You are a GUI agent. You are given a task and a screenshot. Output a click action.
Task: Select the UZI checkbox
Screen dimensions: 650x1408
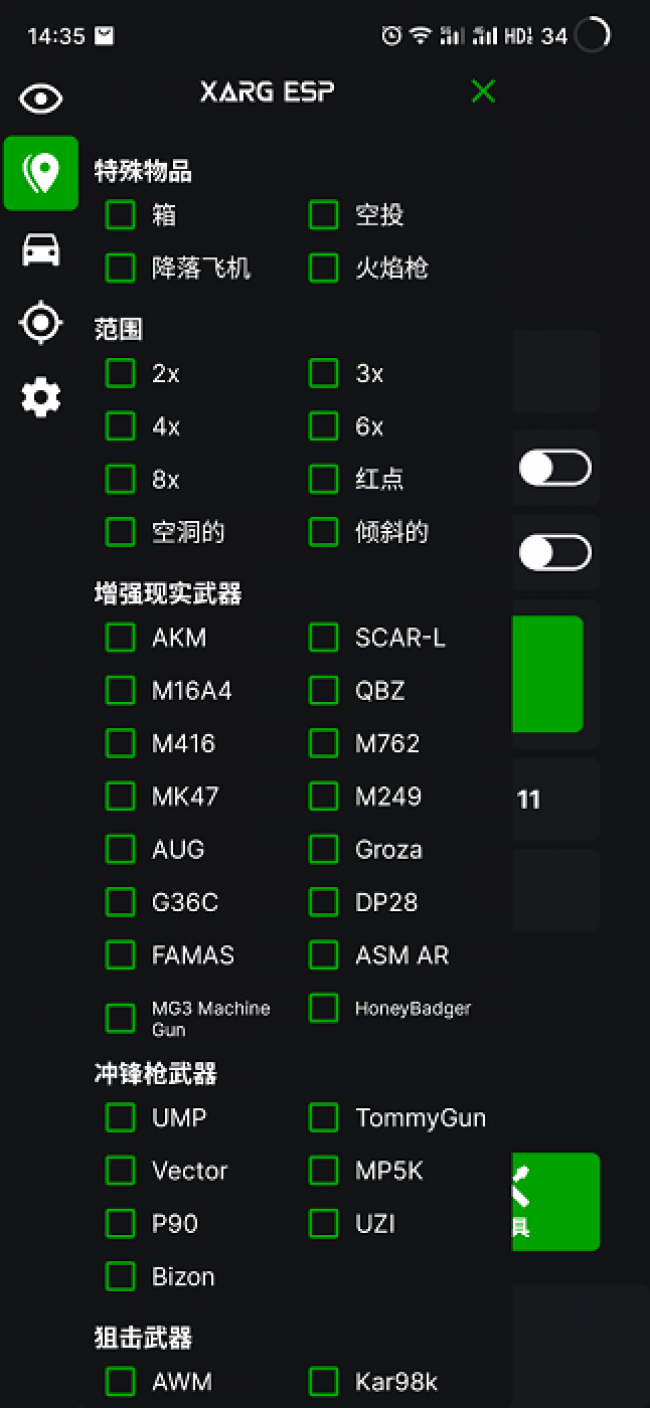click(323, 1223)
